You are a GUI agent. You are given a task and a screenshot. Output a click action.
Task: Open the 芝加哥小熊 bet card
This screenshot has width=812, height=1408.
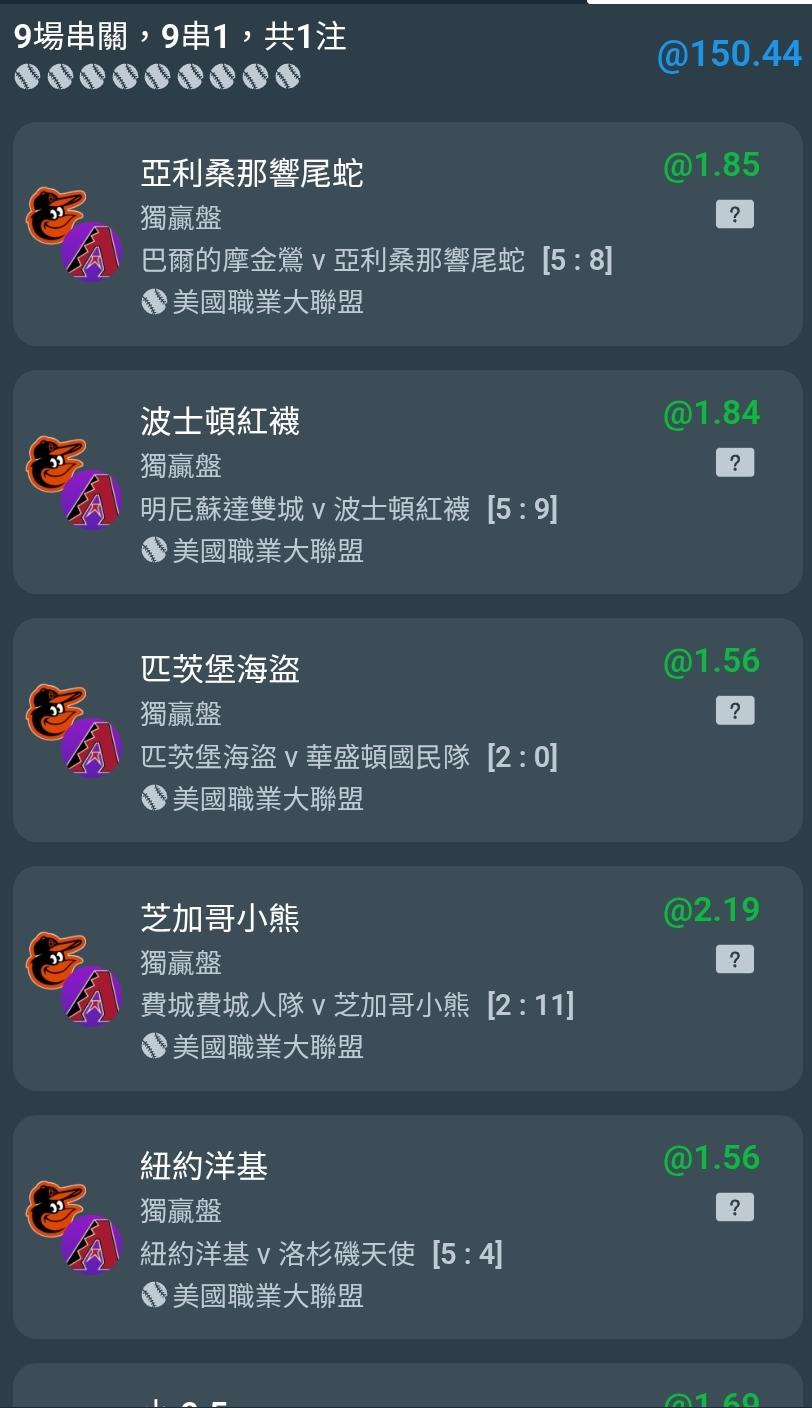408,978
